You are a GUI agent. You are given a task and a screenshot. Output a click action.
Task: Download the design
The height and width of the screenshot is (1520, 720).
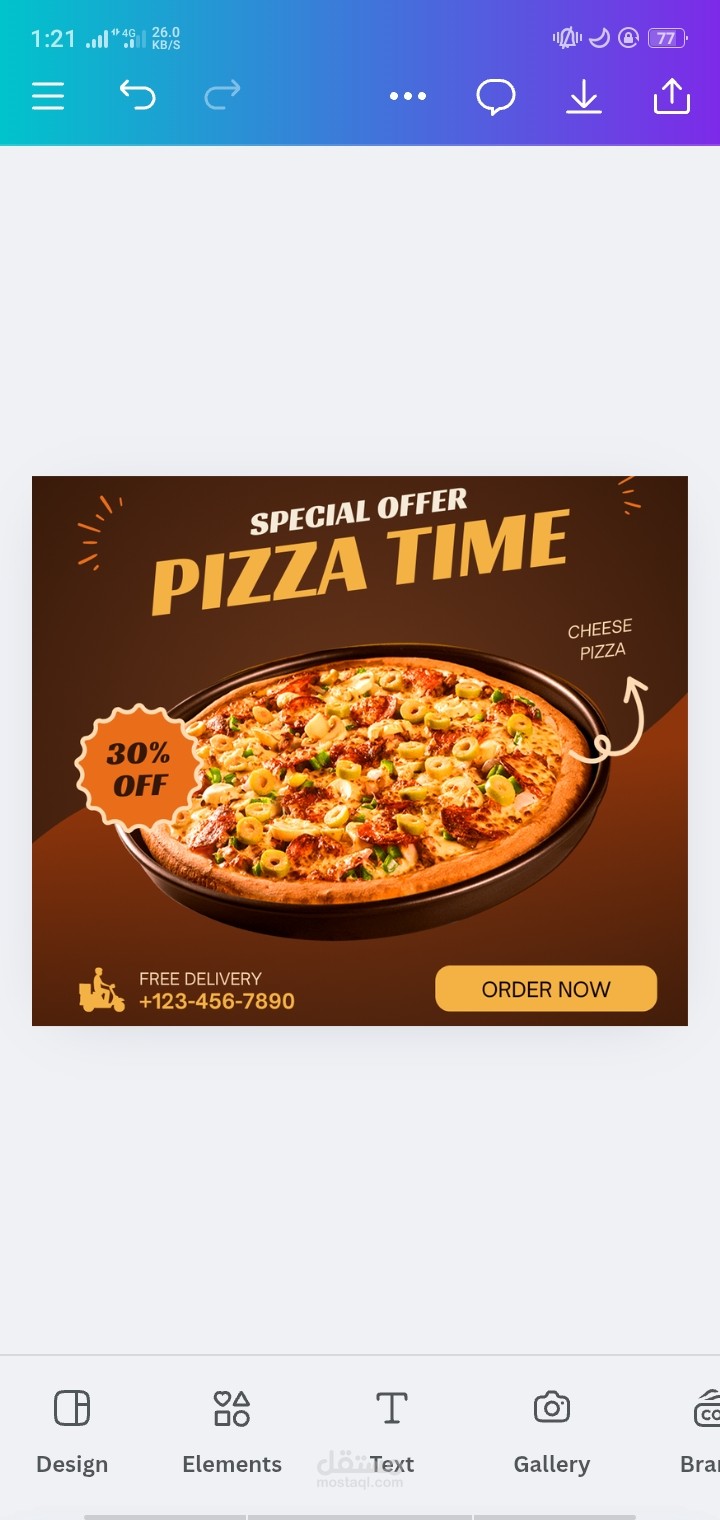[584, 96]
